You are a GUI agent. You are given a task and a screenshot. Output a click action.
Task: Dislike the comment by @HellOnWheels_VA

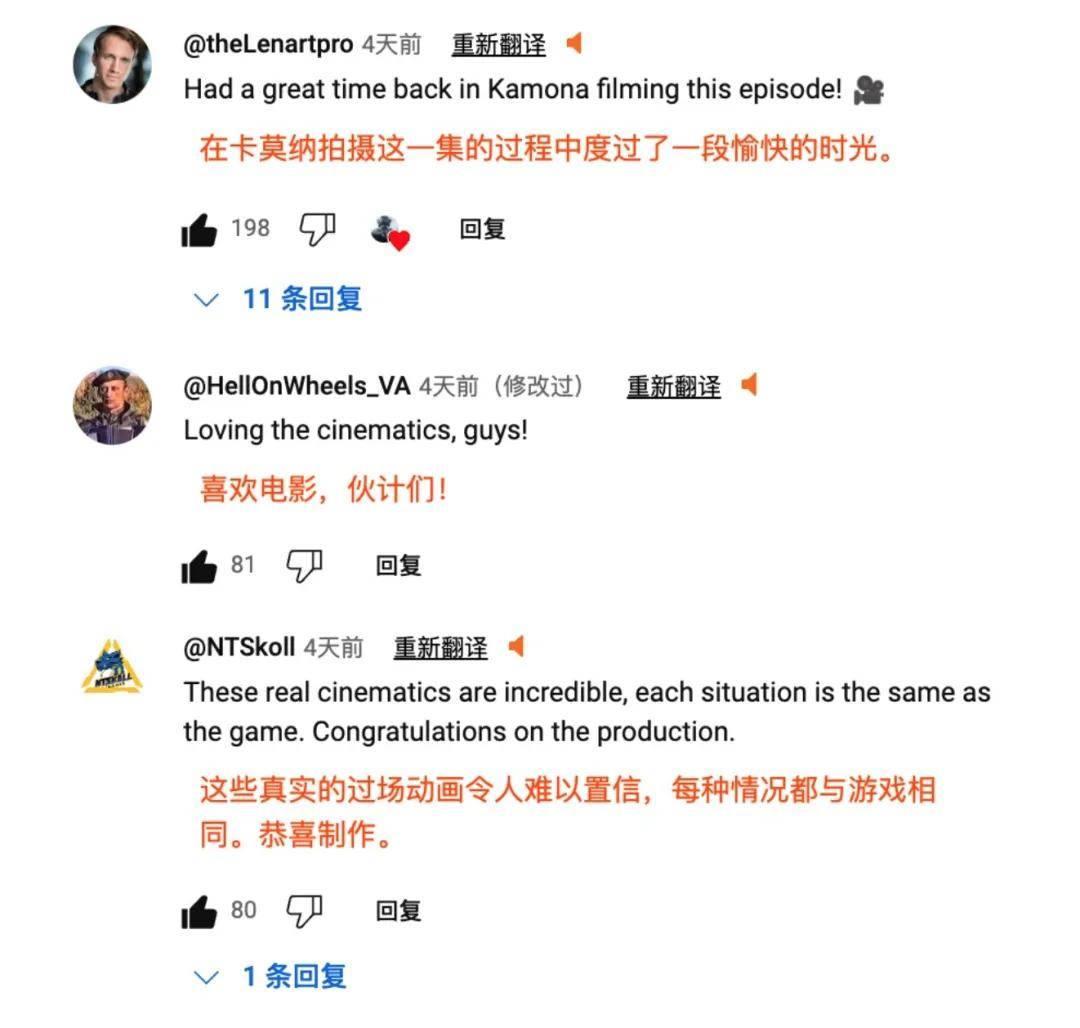tap(304, 566)
